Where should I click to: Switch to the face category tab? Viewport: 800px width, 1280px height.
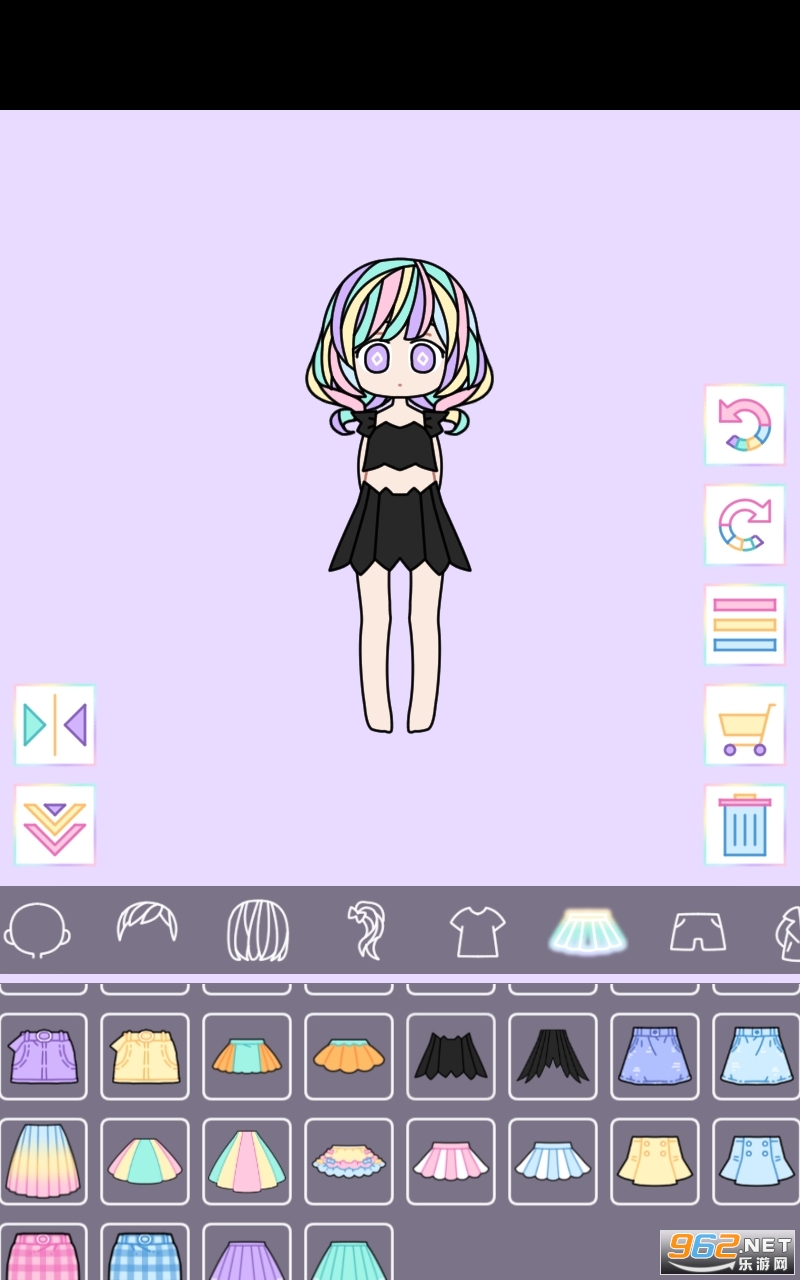(x=37, y=930)
